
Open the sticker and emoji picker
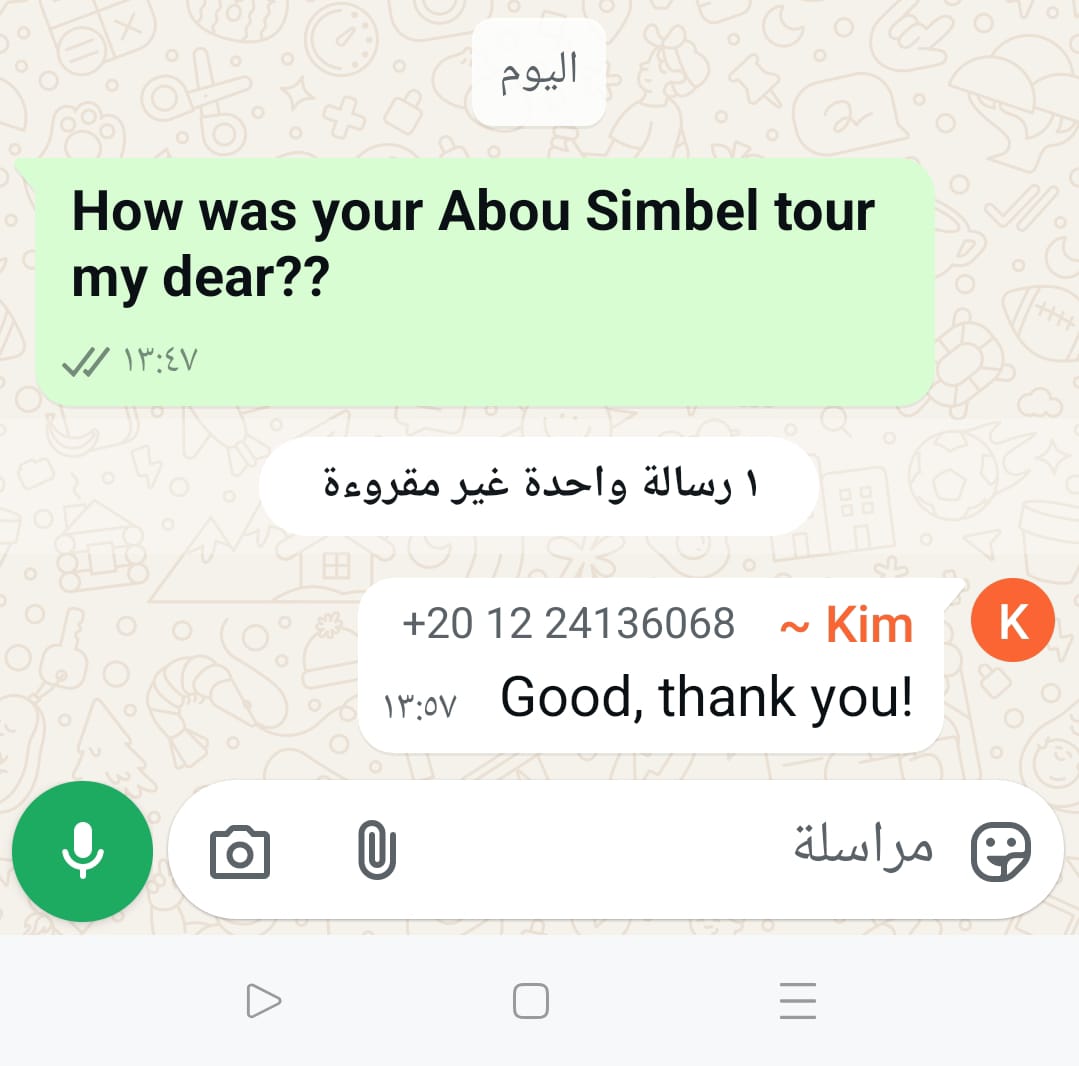1001,851
